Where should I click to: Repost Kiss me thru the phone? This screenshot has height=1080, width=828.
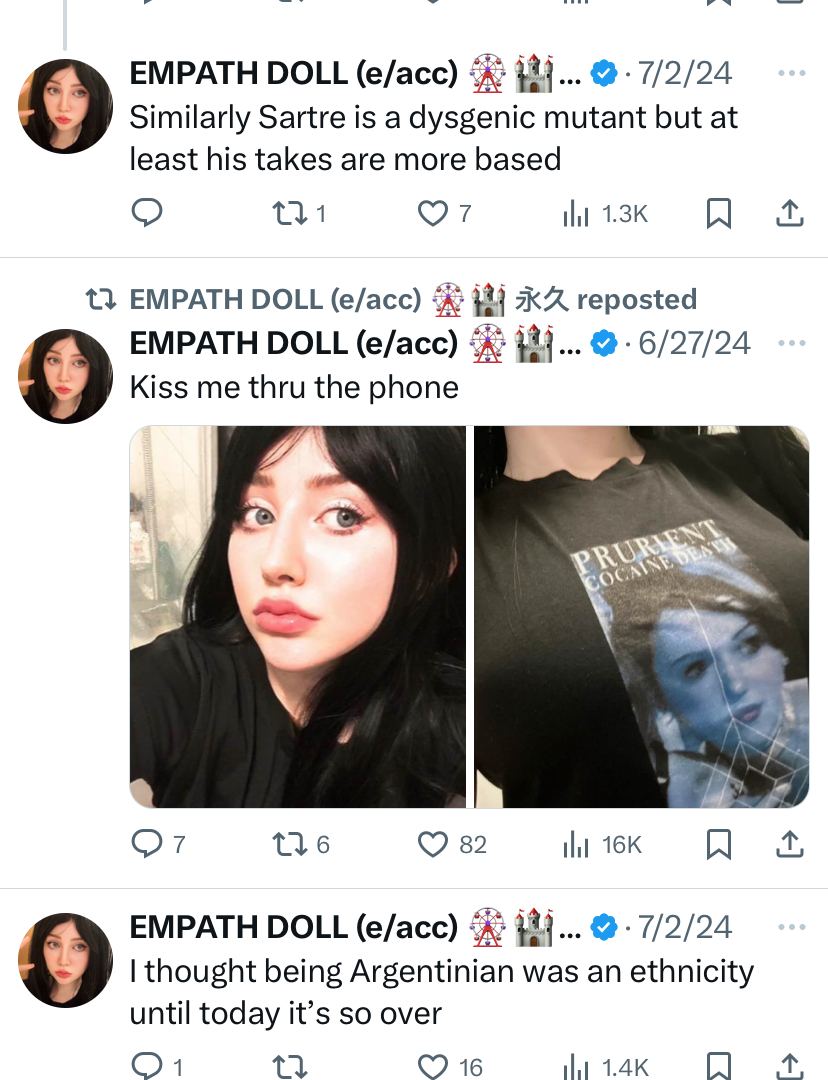tap(301, 844)
